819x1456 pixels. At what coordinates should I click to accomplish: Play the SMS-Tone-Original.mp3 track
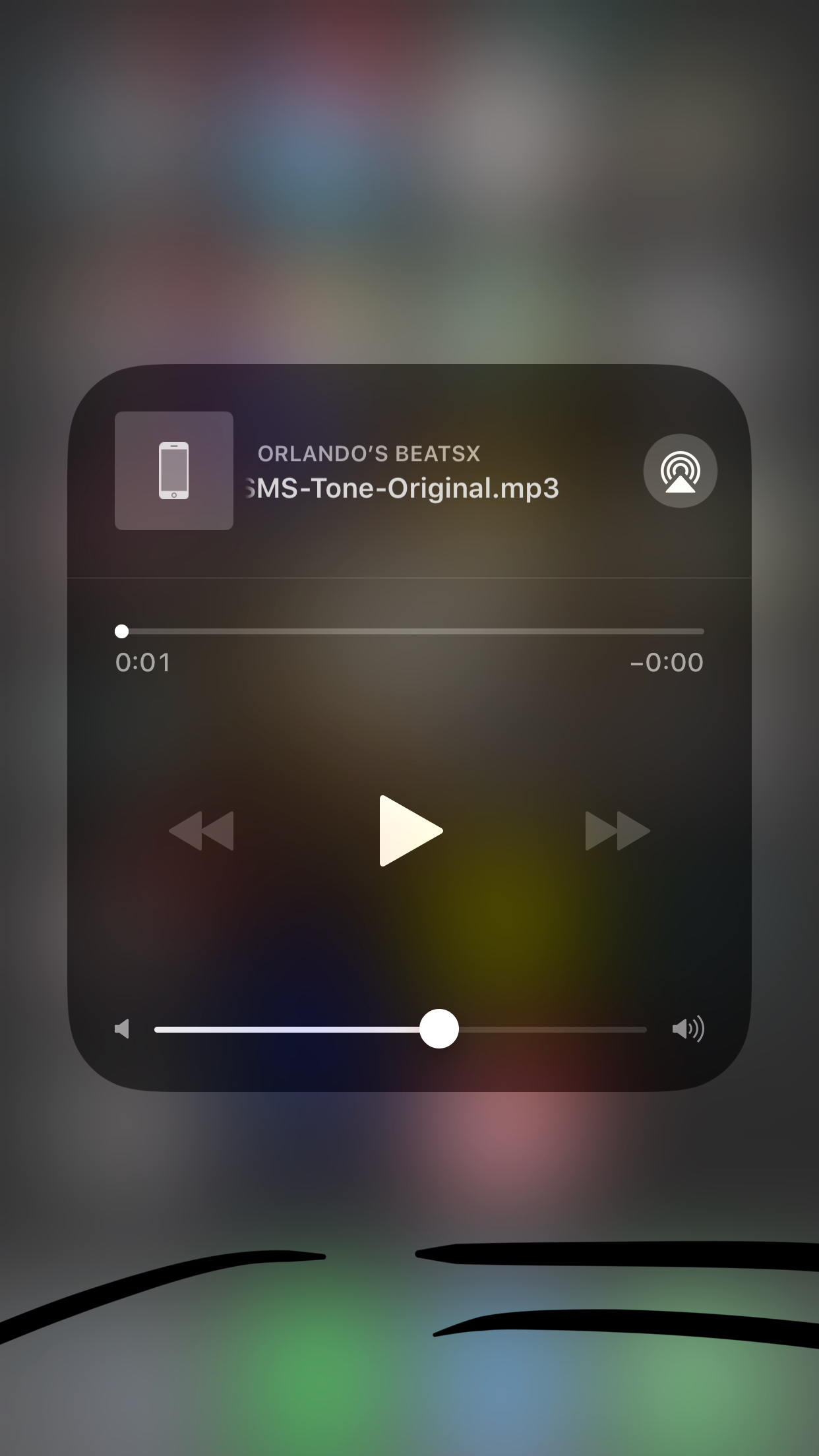pos(410,831)
